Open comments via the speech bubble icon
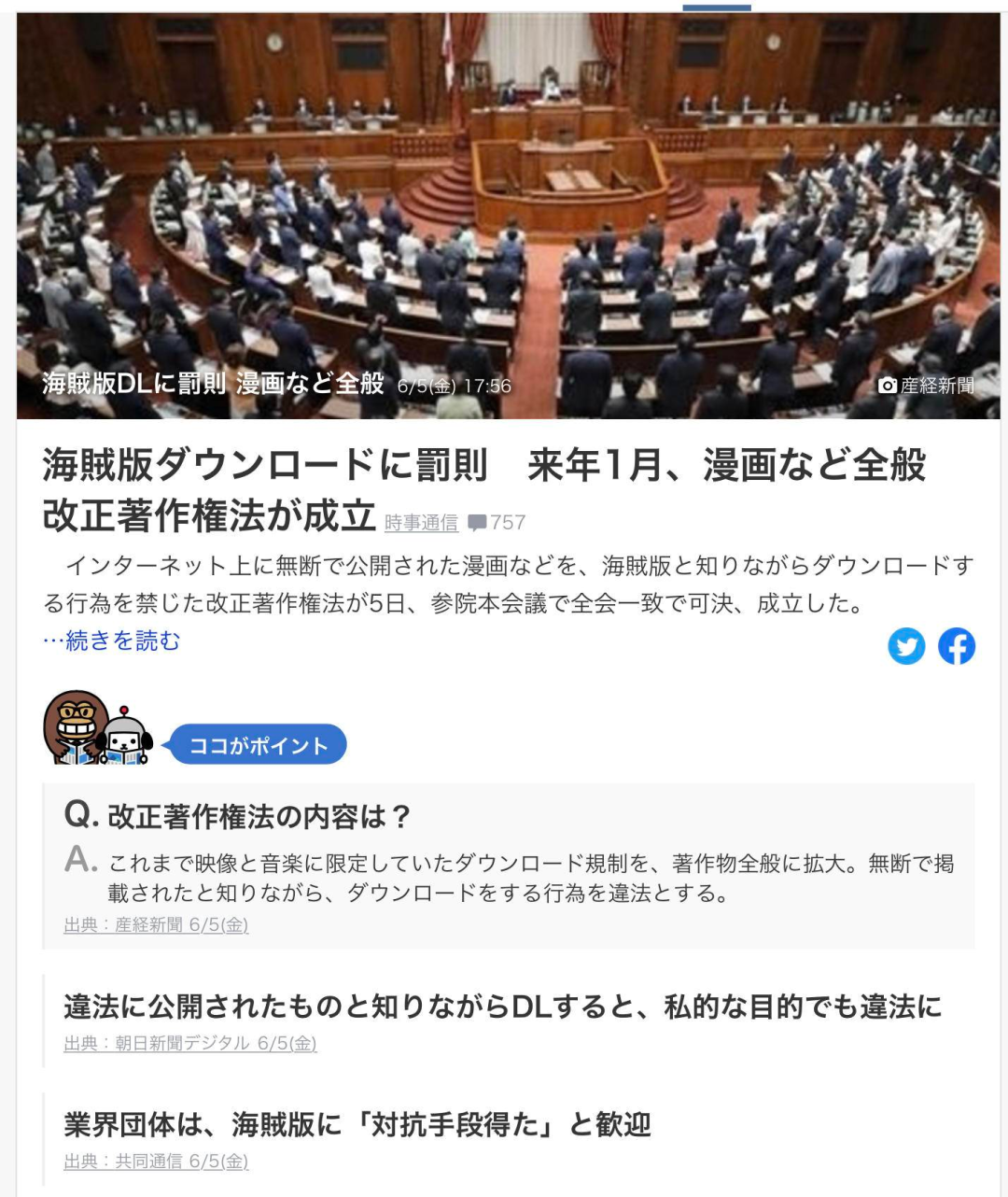 coord(479,523)
